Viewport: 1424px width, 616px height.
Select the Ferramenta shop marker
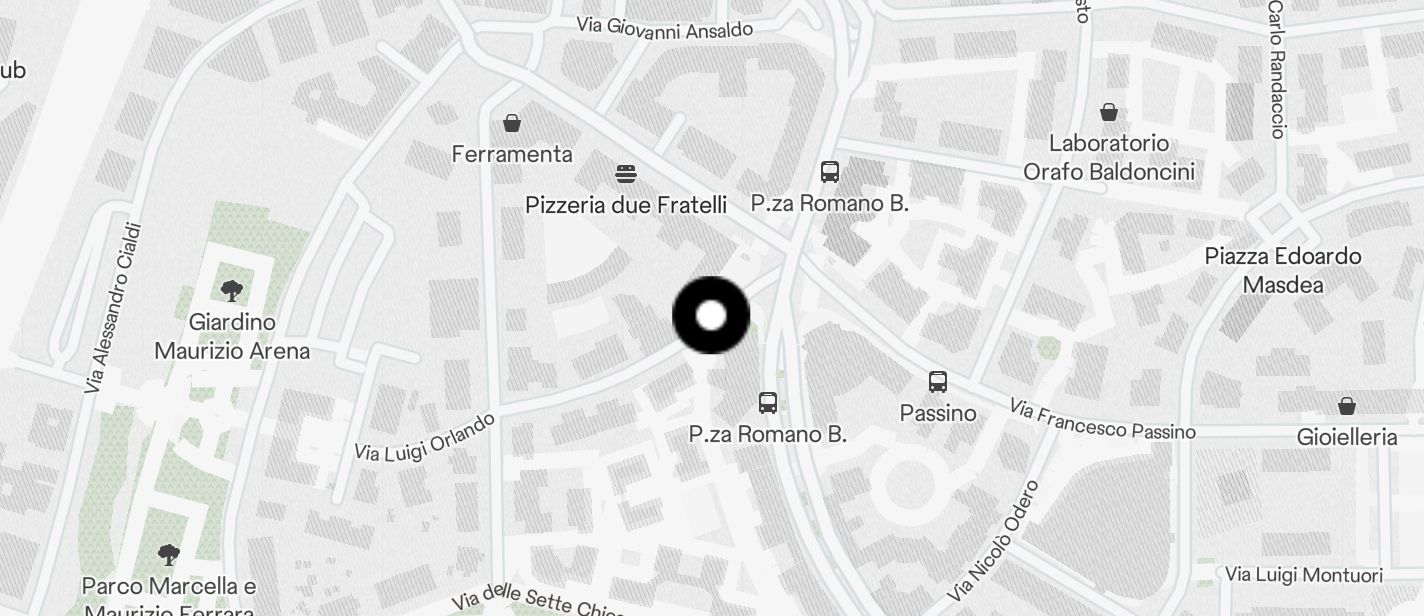click(512, 124)
